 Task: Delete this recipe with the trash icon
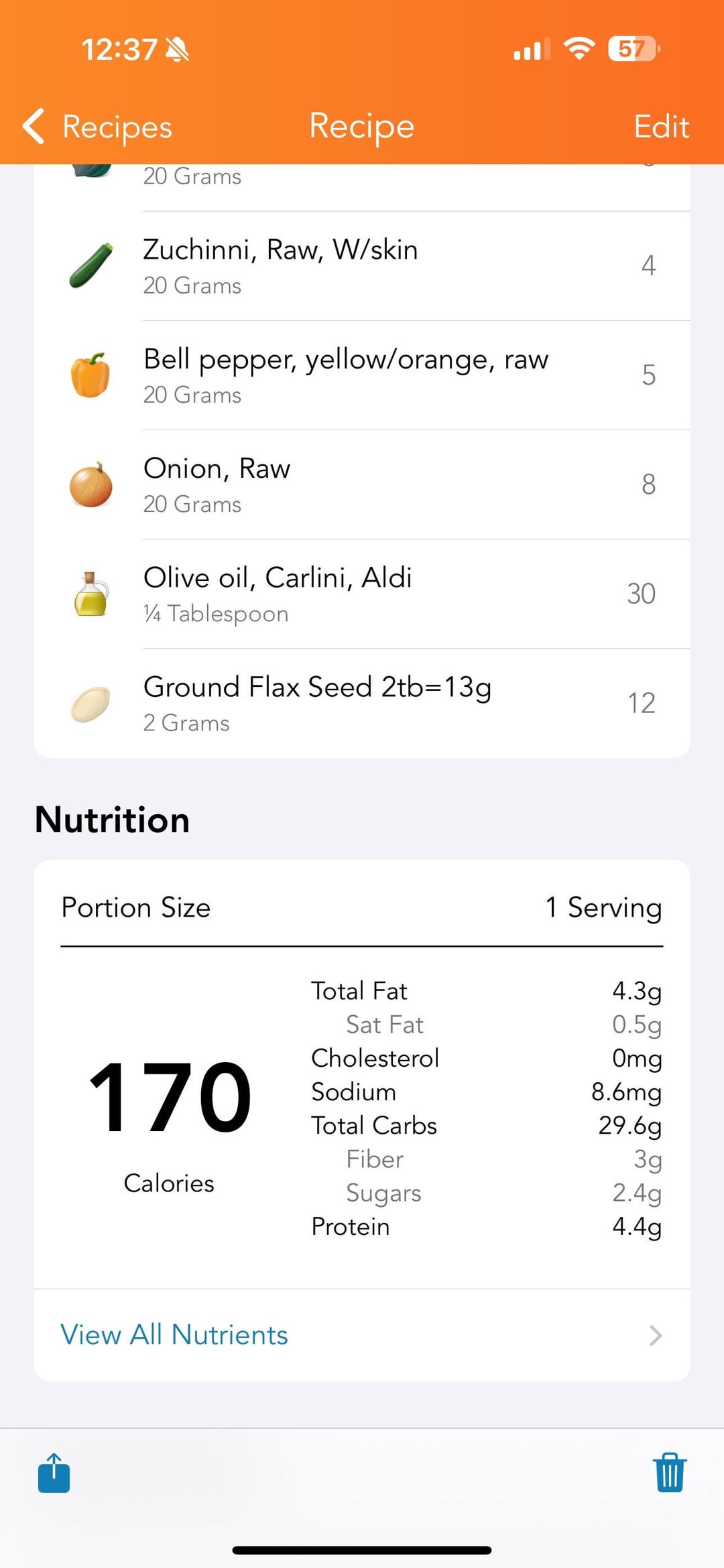point(670,1473)
